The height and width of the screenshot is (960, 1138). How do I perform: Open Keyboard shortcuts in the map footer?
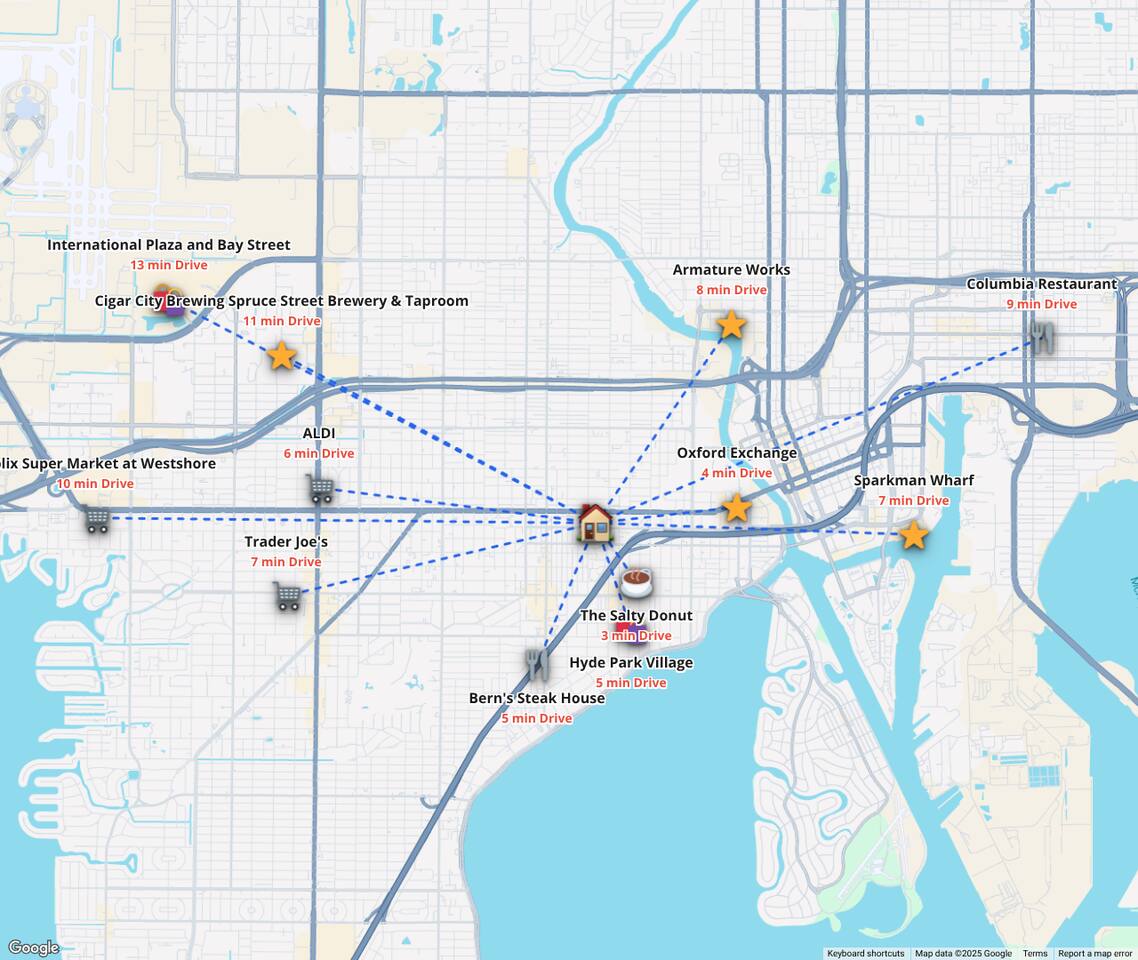865,953
